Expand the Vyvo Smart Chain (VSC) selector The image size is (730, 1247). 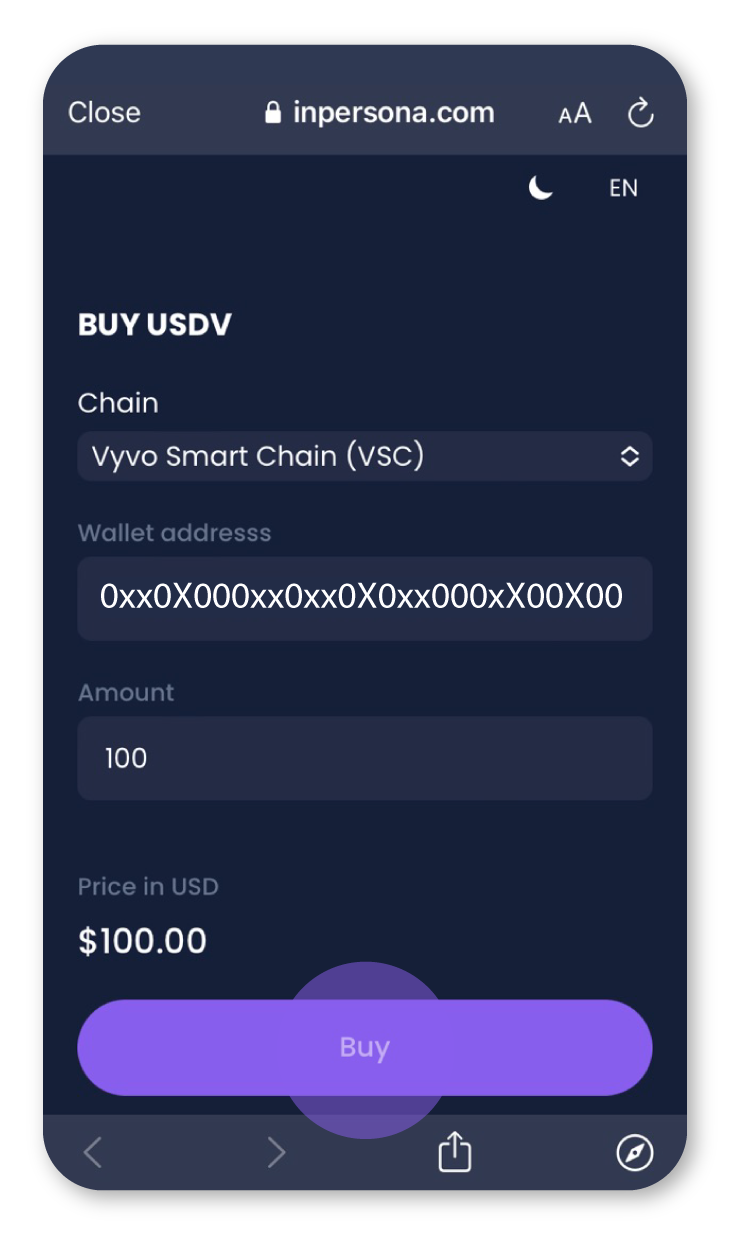click(365, 456)
